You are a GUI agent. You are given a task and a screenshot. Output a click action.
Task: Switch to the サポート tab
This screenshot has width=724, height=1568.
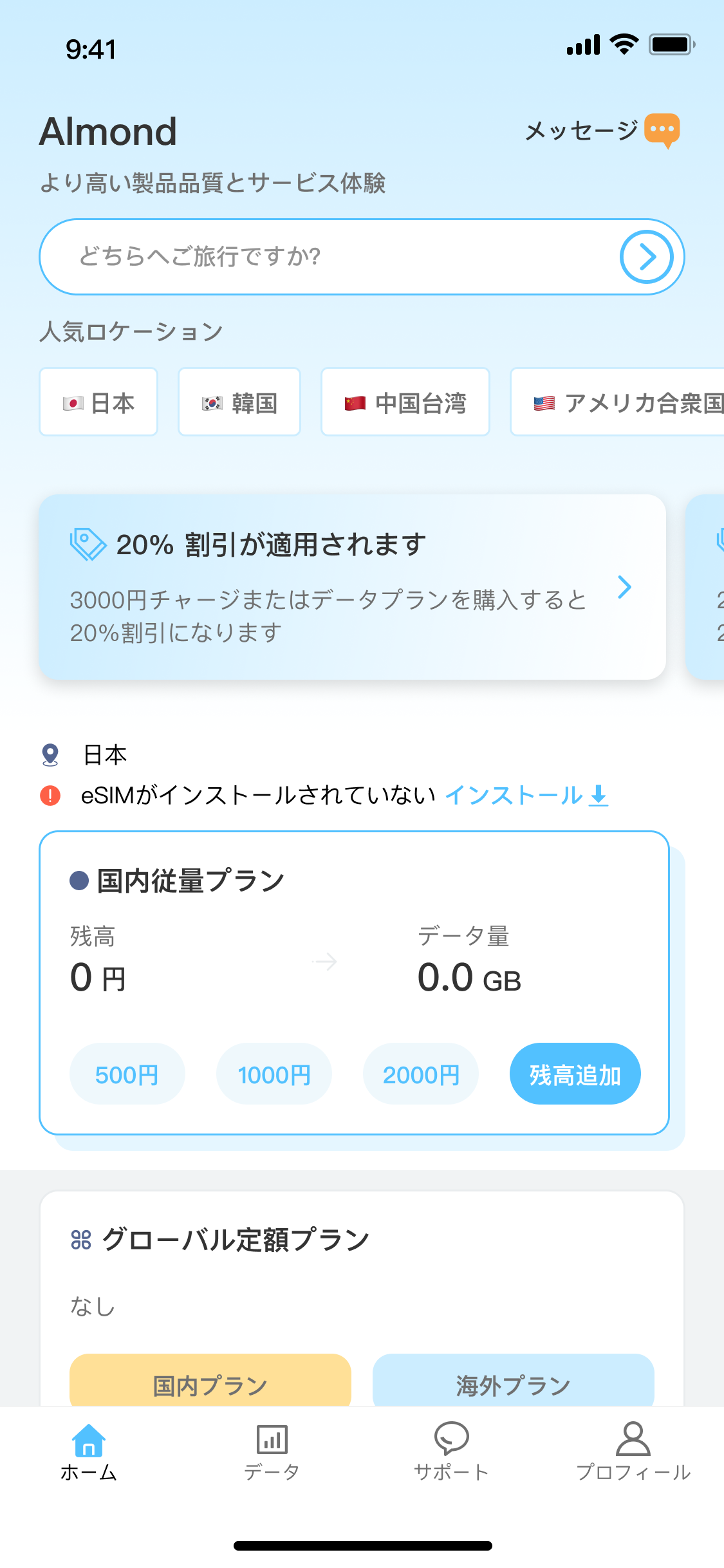pyautogui.click(x=452, y=1451)
